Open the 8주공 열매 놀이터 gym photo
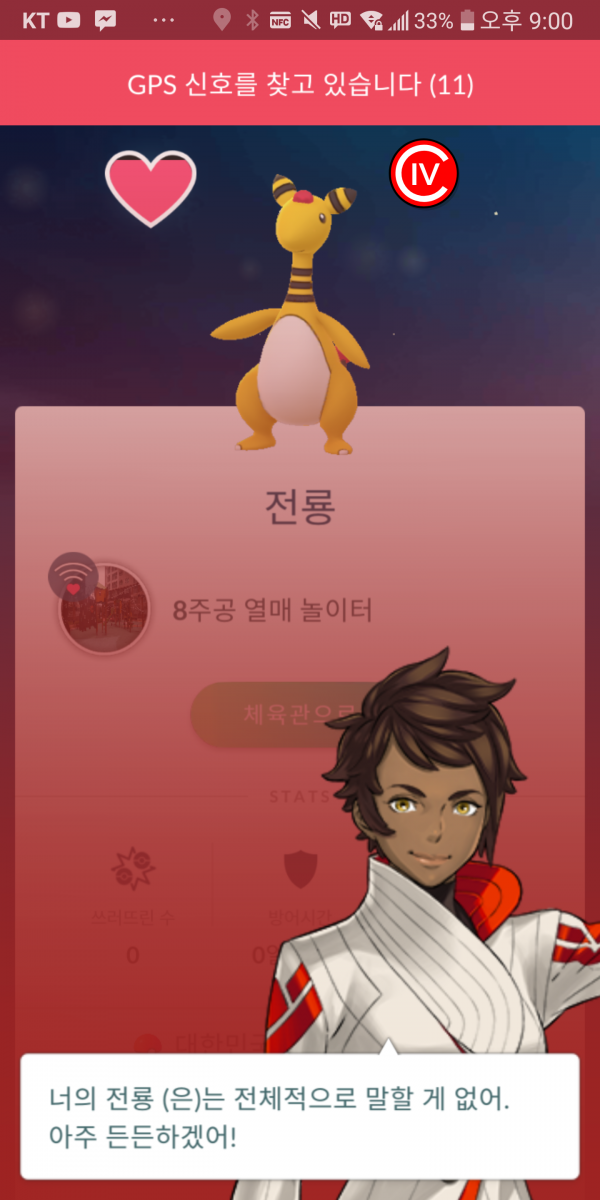Image resolution: width=600 pixels, height=1200 pixels. coord(104,609)
